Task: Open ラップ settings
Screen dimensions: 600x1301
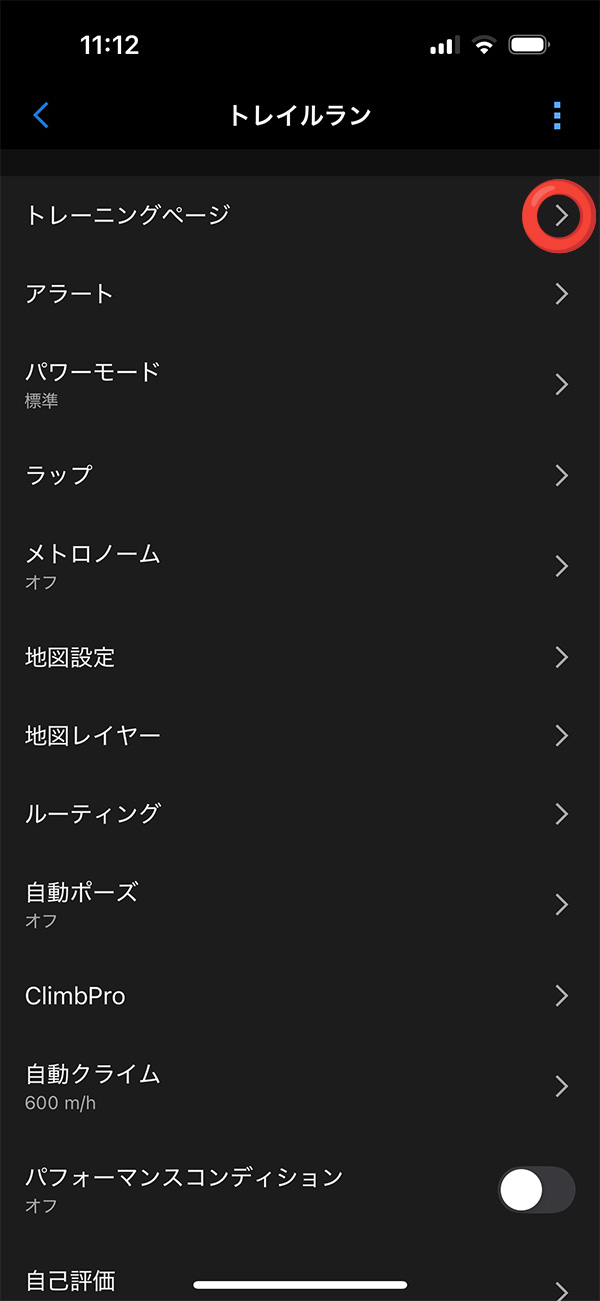Action: (x=300, y=475)
